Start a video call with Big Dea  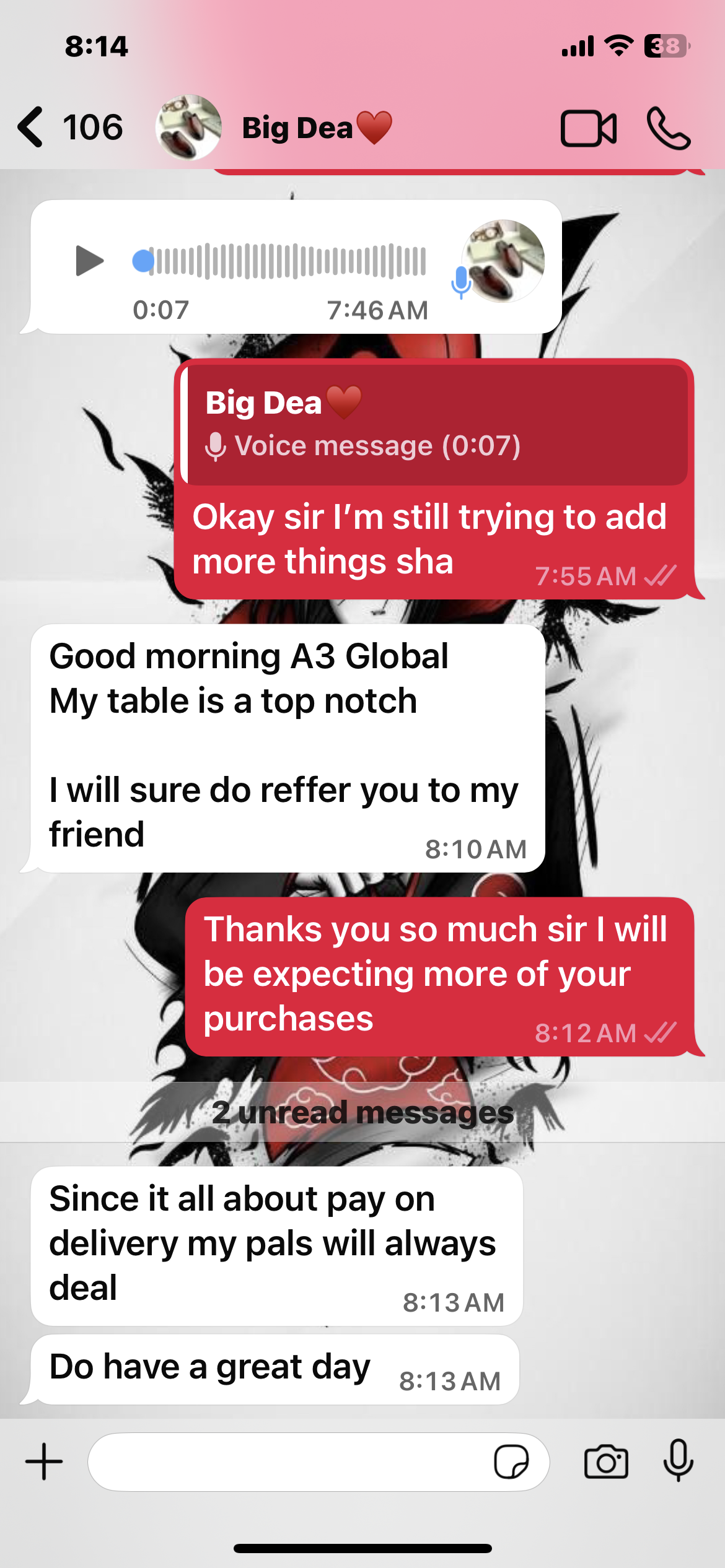(588, 128)
